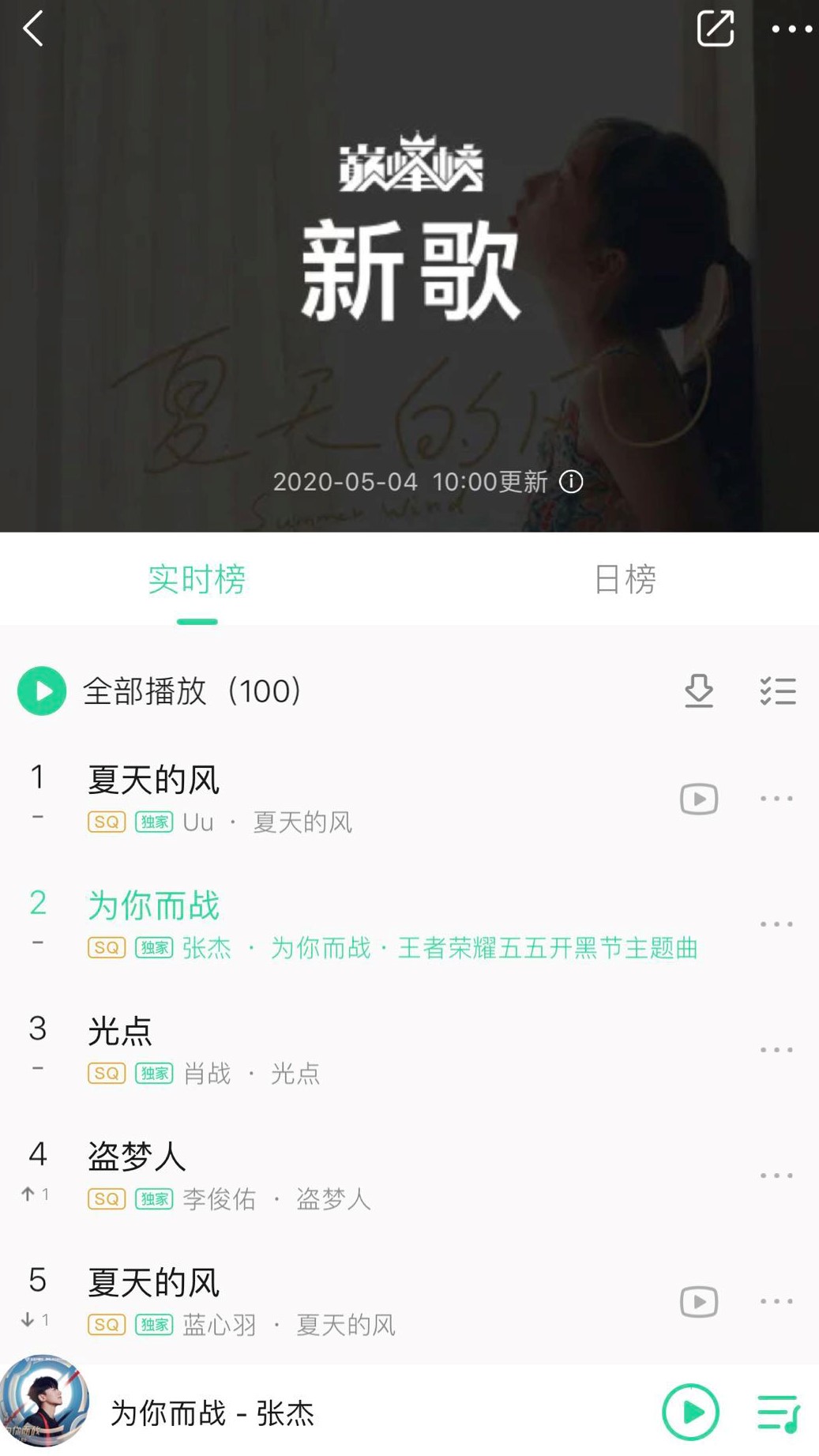Viewport: 819px width, 1456px height.
Task: Share this new songs chart
Action: (716, 28)
